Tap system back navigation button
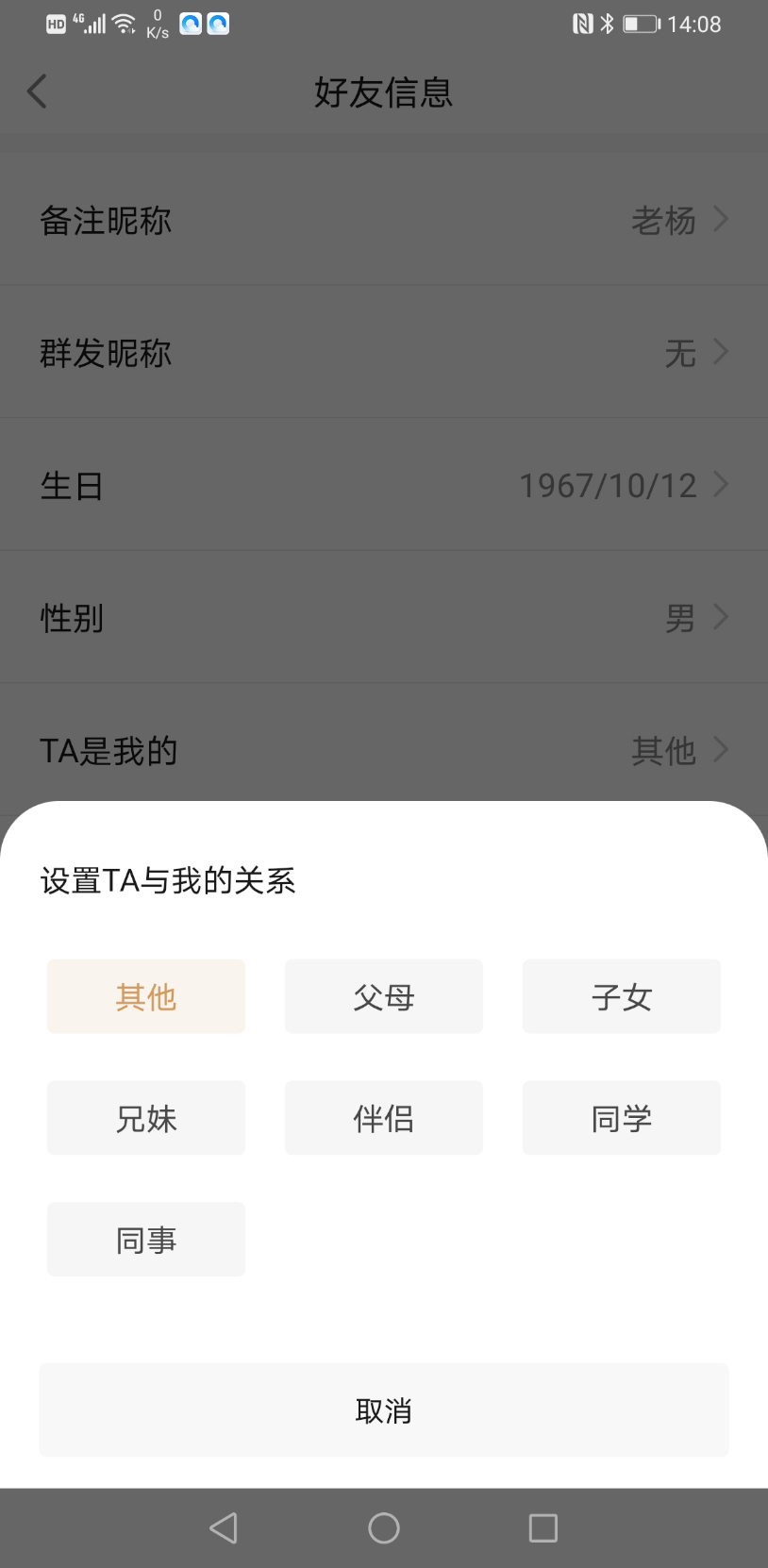Screen dimensions: 768x1568 [224, 1527]
